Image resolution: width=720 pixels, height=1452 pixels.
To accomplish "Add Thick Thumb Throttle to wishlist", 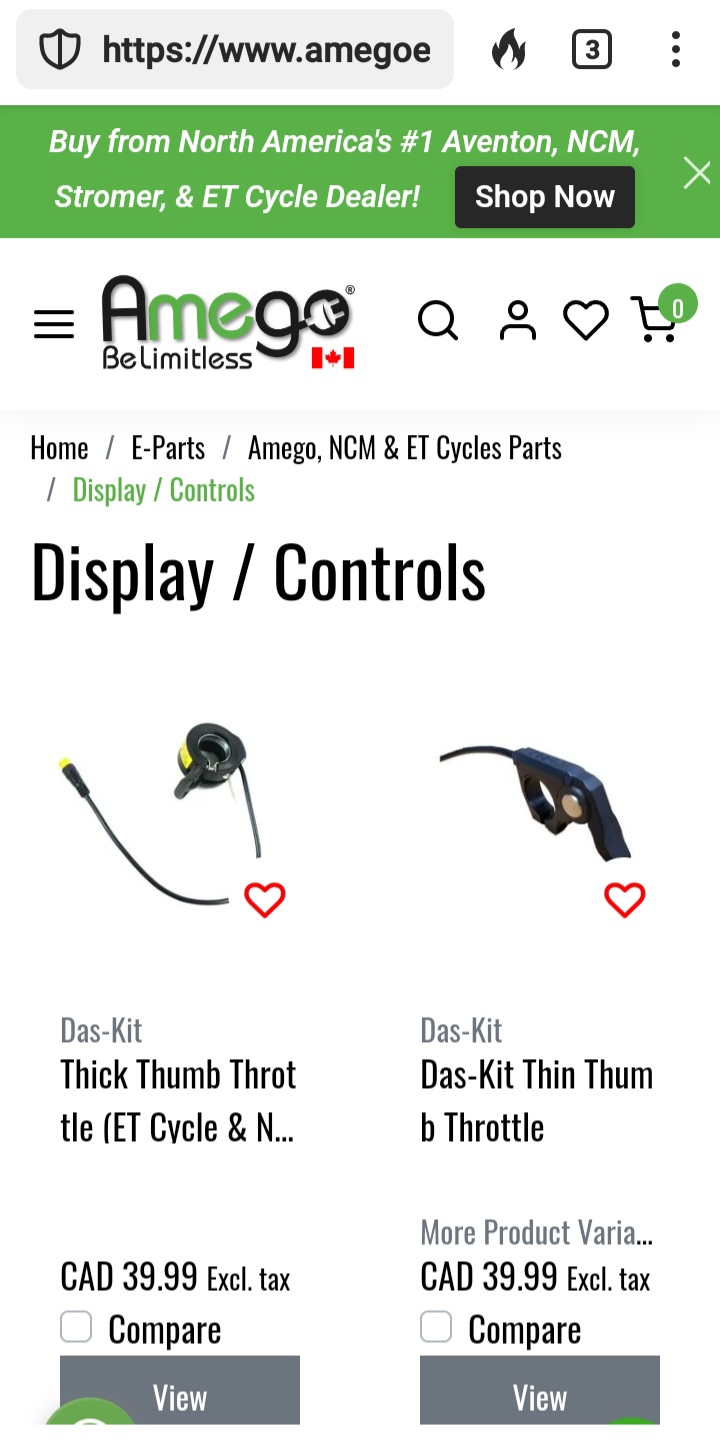I will coord(265,900).
